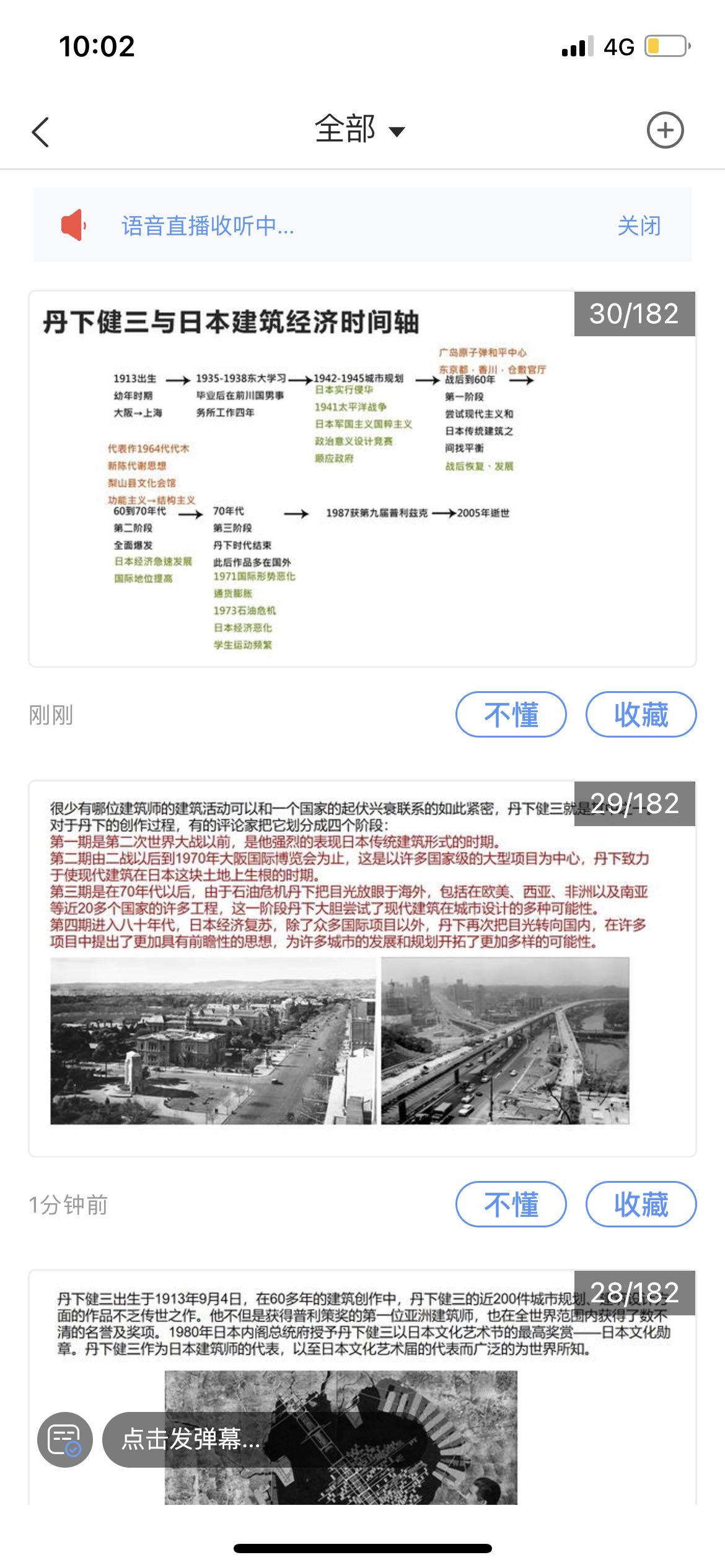Screen dimensions: 725x1568
Task: Go back using the top-left arrow
Action: pos(41,131)
